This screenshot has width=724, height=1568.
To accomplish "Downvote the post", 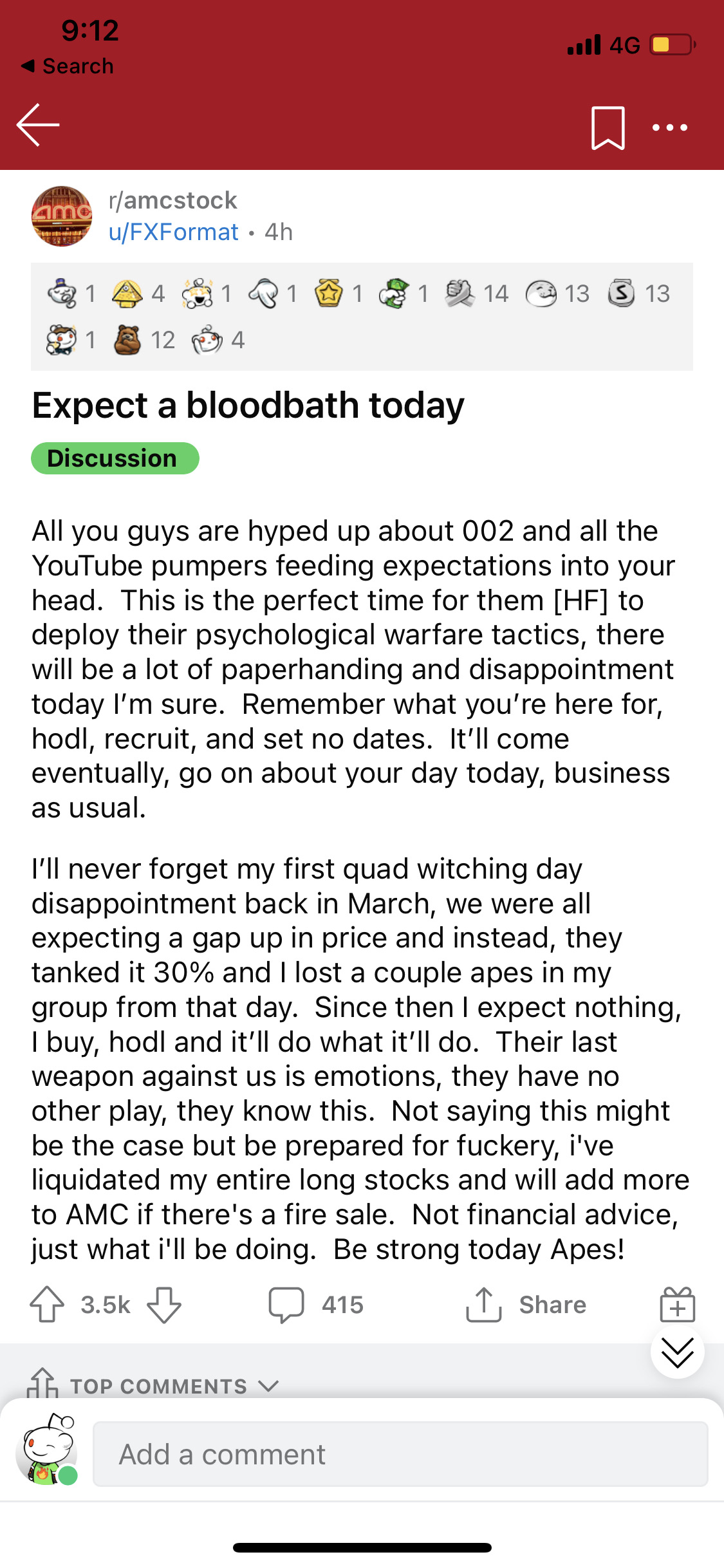I will pos(164,1305).
